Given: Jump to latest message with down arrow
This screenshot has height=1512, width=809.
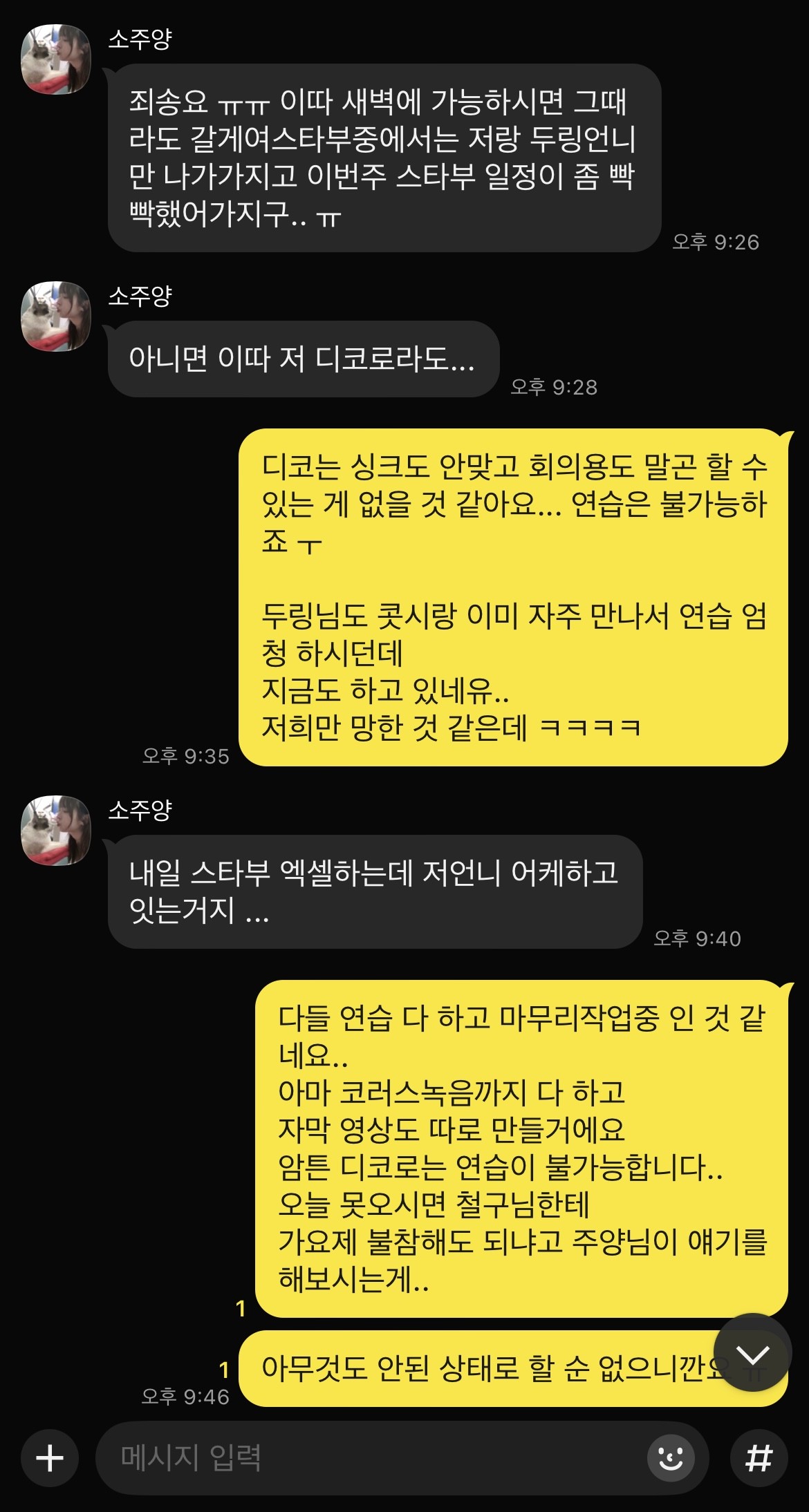Looking at the screenshot, I should click(x=752, y=1353).
